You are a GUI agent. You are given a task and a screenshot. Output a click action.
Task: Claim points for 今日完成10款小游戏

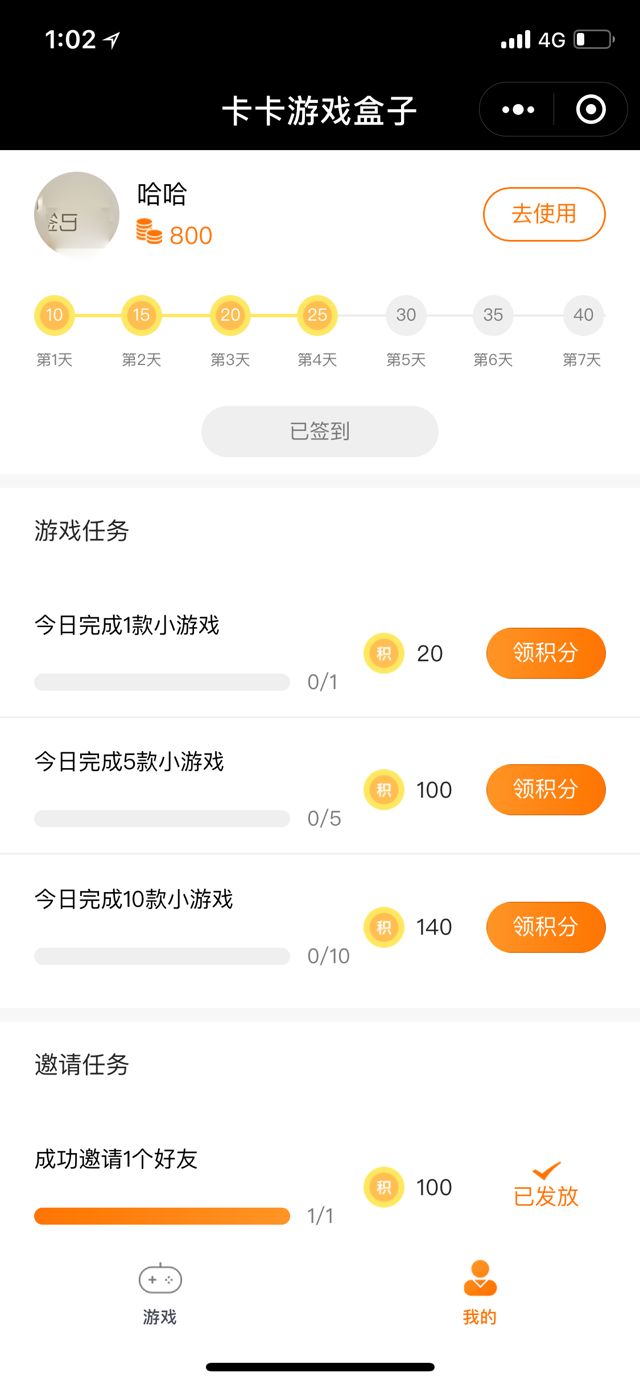pyautogui.click(x=546, y=927)
